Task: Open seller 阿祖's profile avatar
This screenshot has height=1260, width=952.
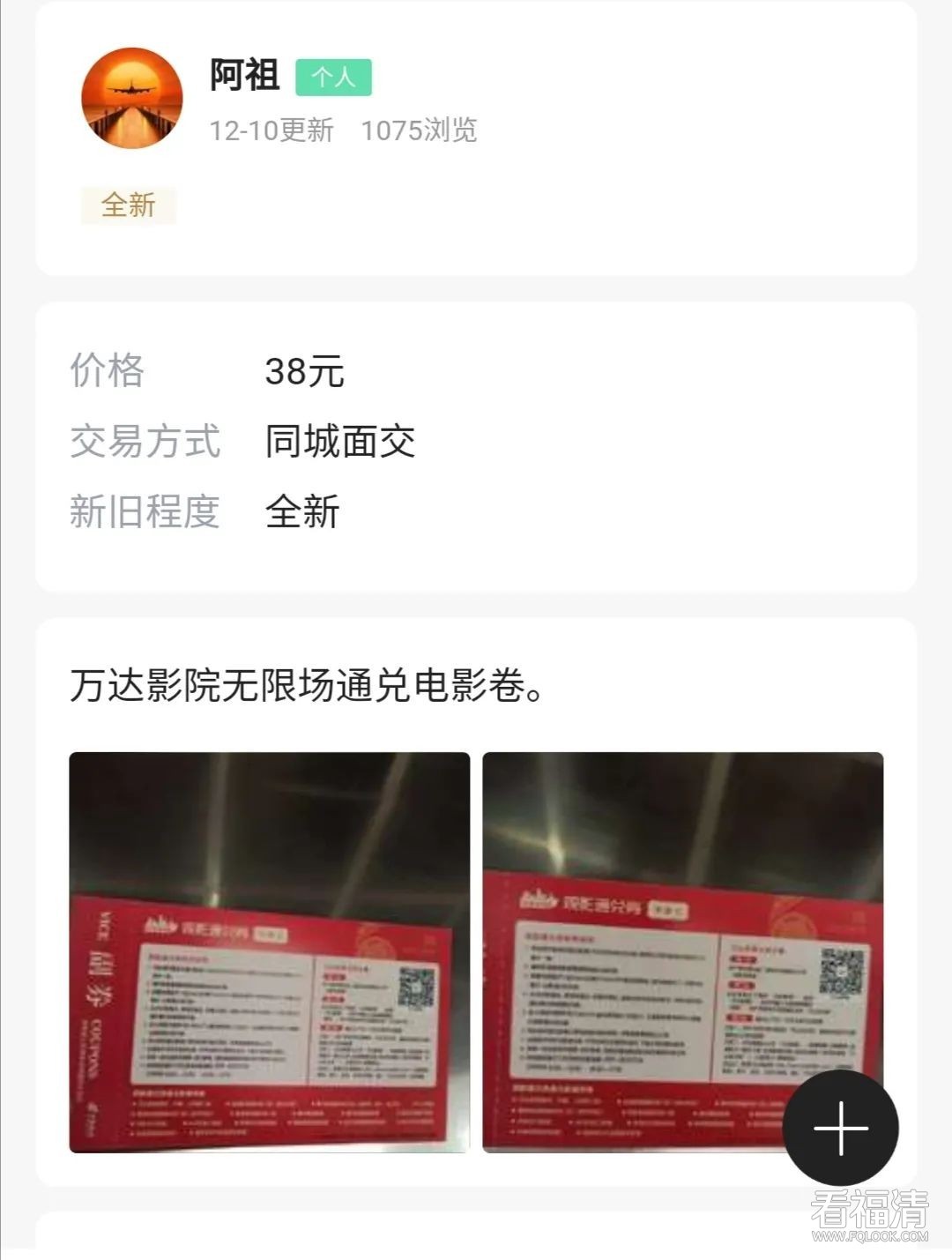Action: tap(132, 98)
